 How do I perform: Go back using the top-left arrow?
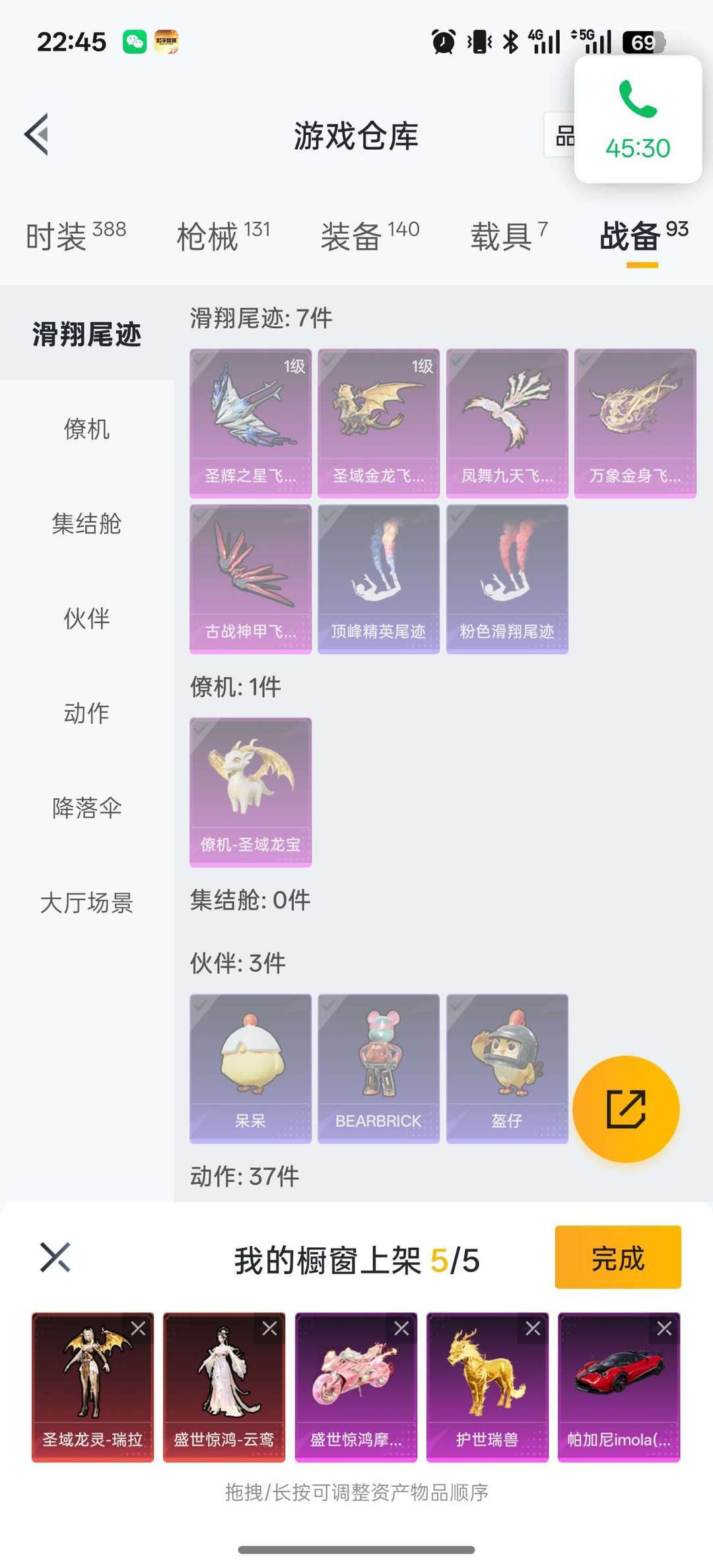point(37,135)
